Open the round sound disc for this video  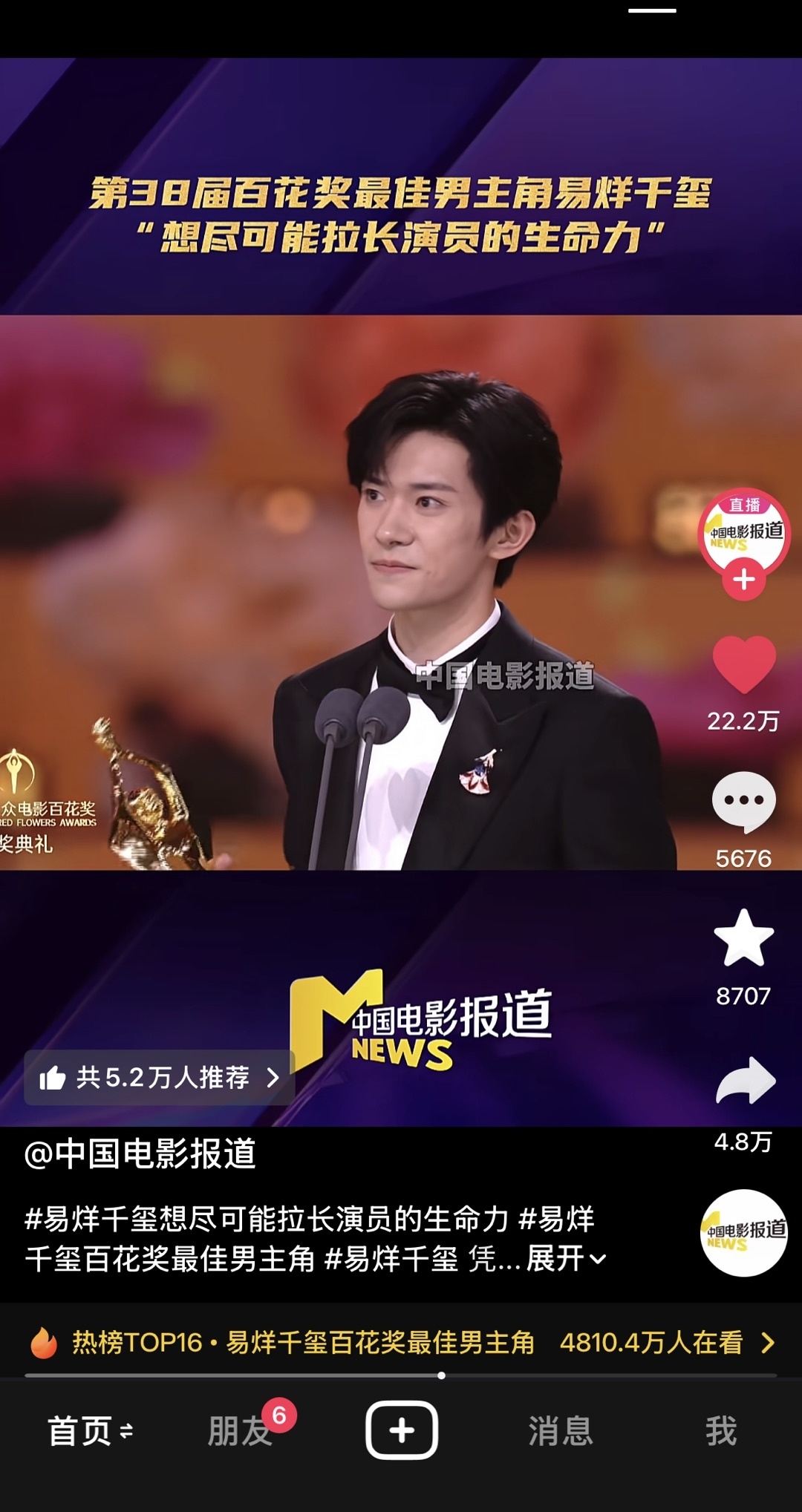pyautogui.click(x=744, y=1233)
